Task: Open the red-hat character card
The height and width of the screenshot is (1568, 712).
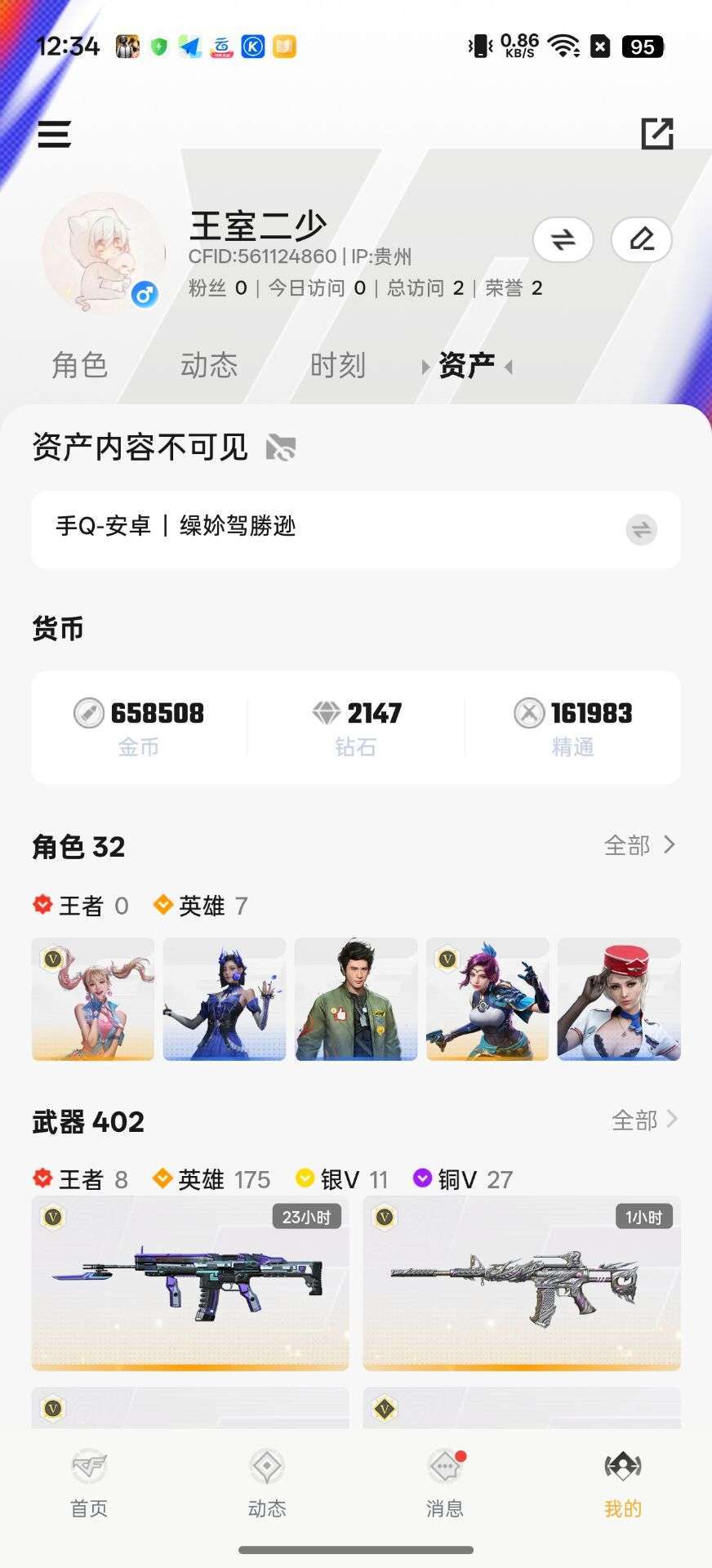Action: click(619, 999)
